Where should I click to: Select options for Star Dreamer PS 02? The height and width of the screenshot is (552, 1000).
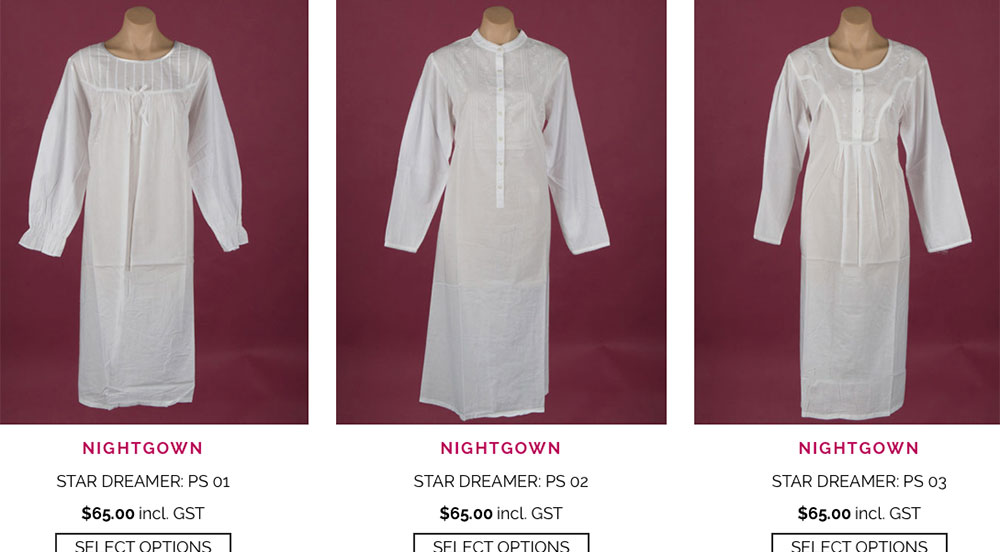click(501, 544)
